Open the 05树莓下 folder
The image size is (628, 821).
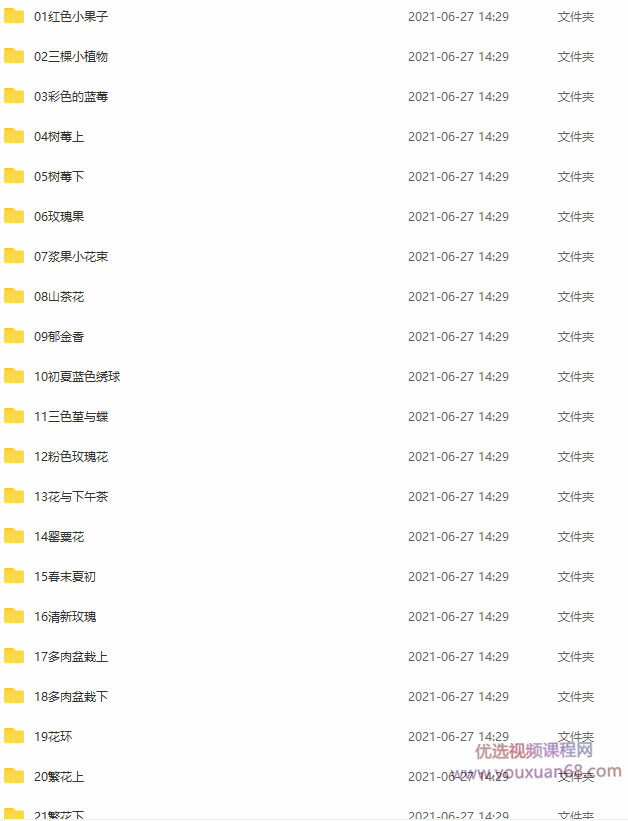[59, 177]
